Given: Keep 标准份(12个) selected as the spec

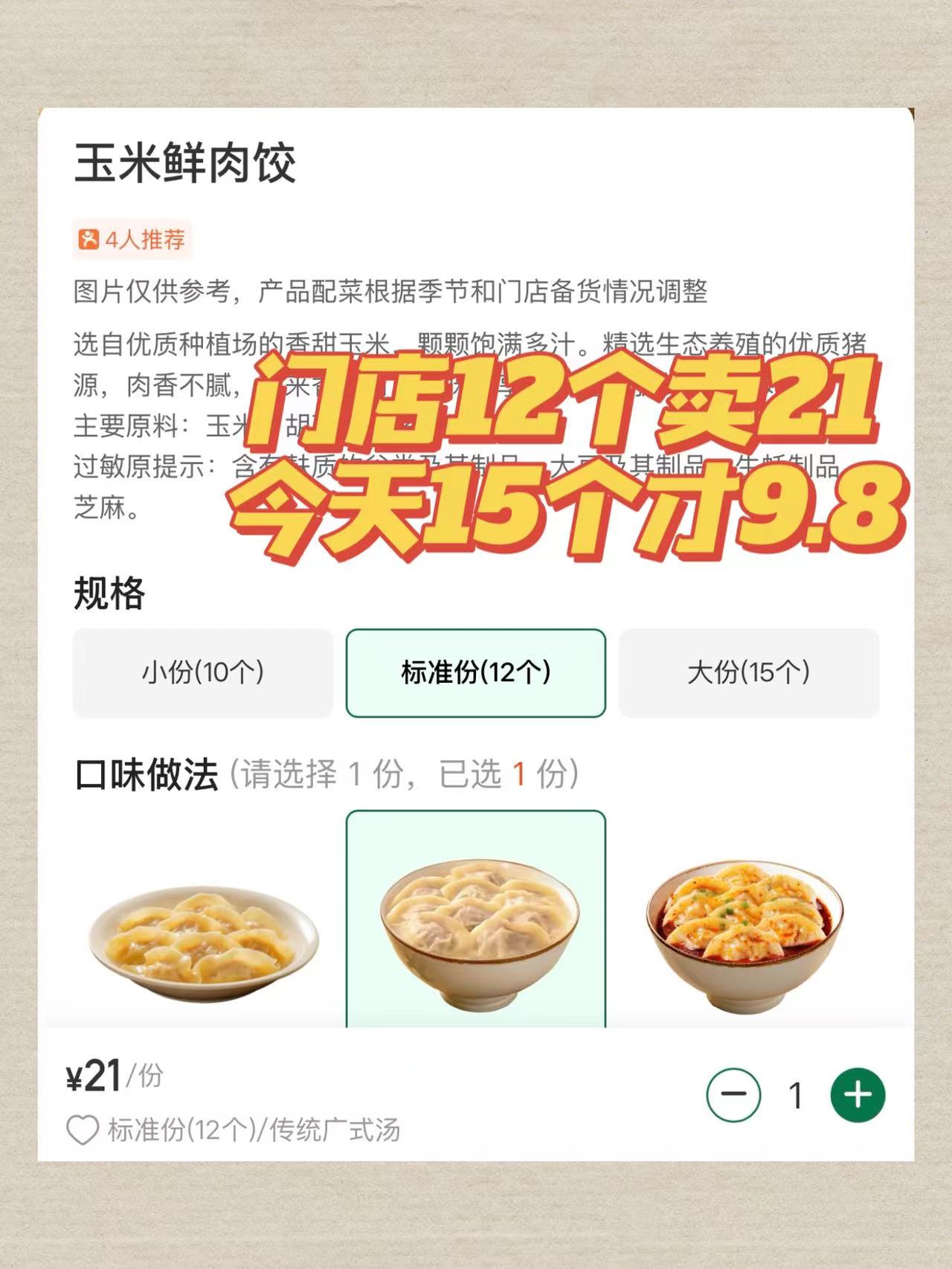Looking at the screenshot, I should point(476,672).
